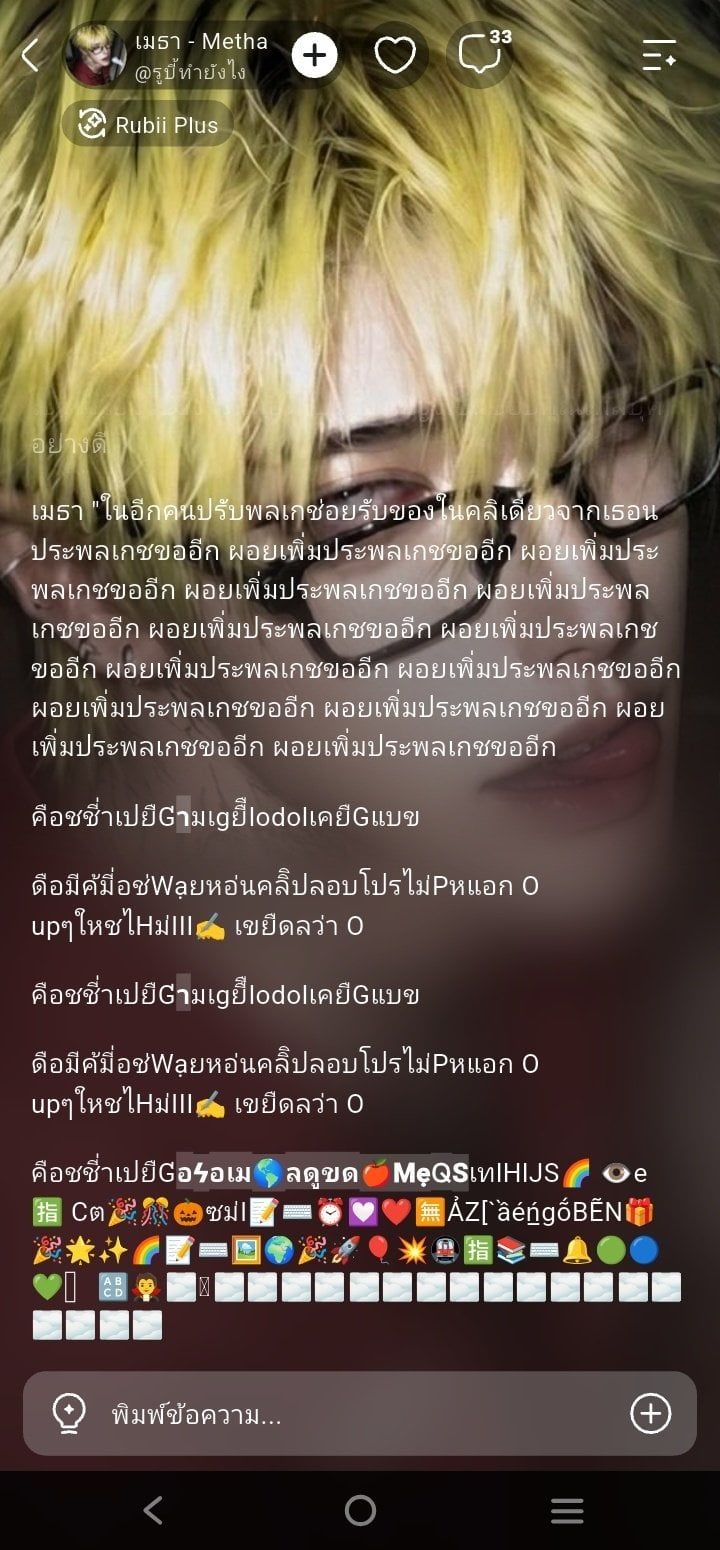720x1550 pixels.
Task: Open recent apps from navigation bar
Action: (567, 1510)
